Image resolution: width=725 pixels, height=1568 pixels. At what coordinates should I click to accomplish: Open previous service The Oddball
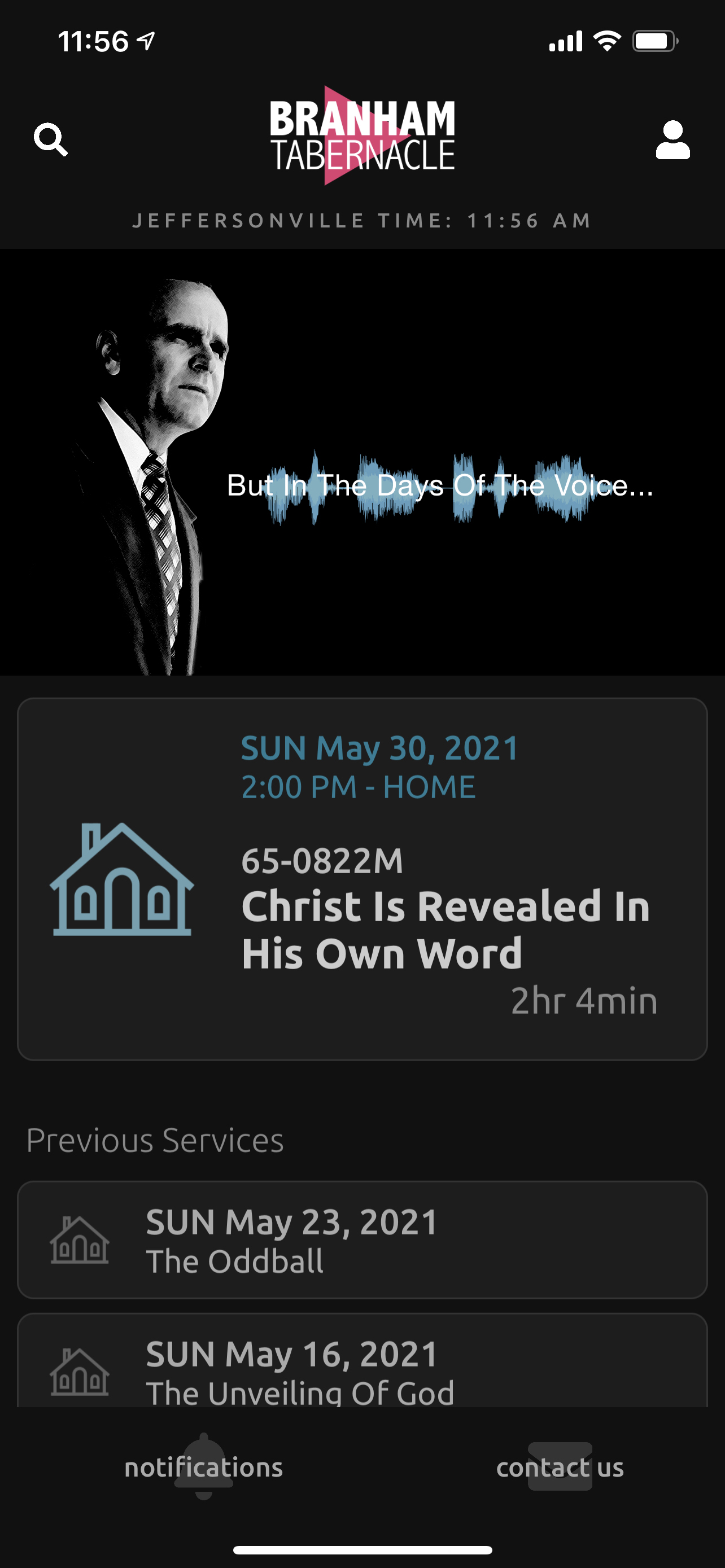point(362,1240)
